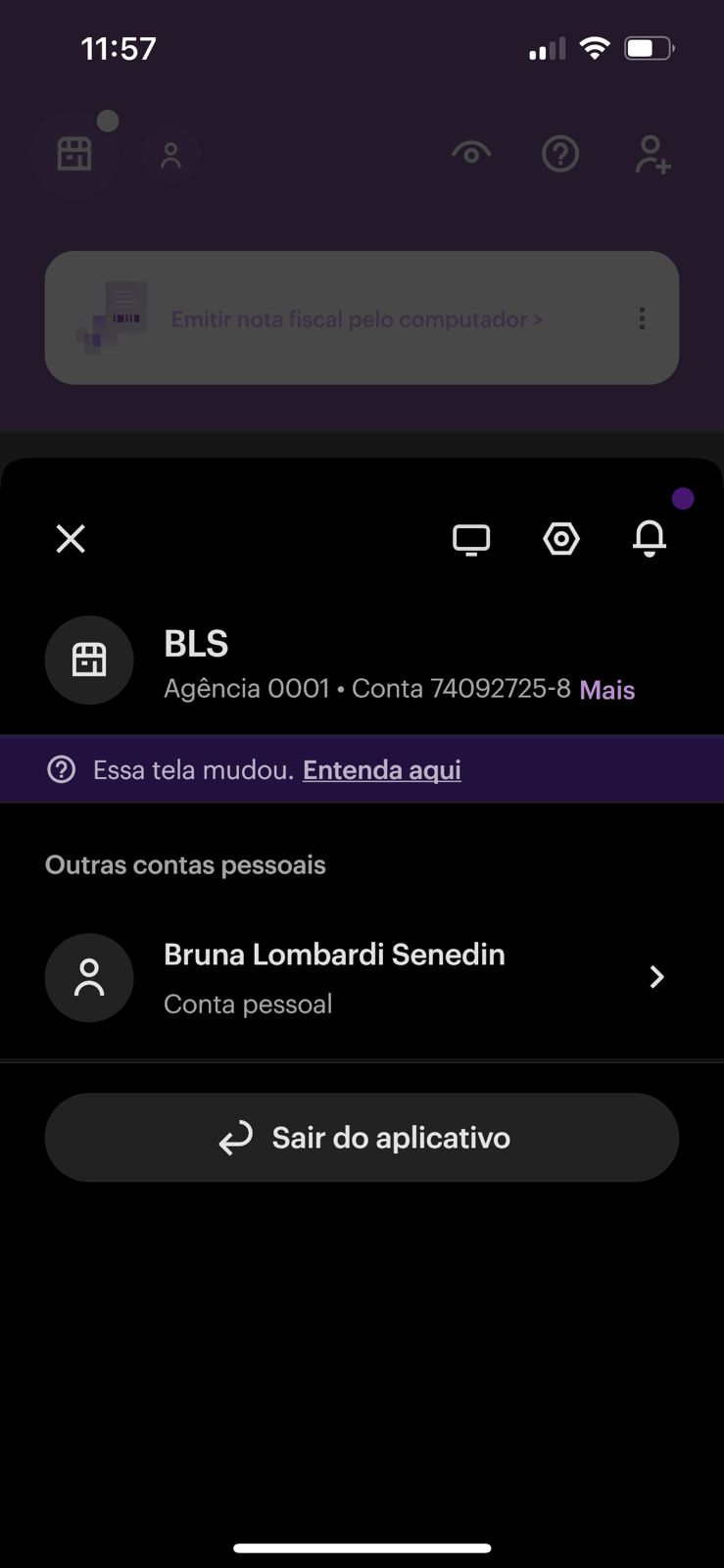Switch to Bruna Lombardi Senedin's personal account

[x=361, y=977]
